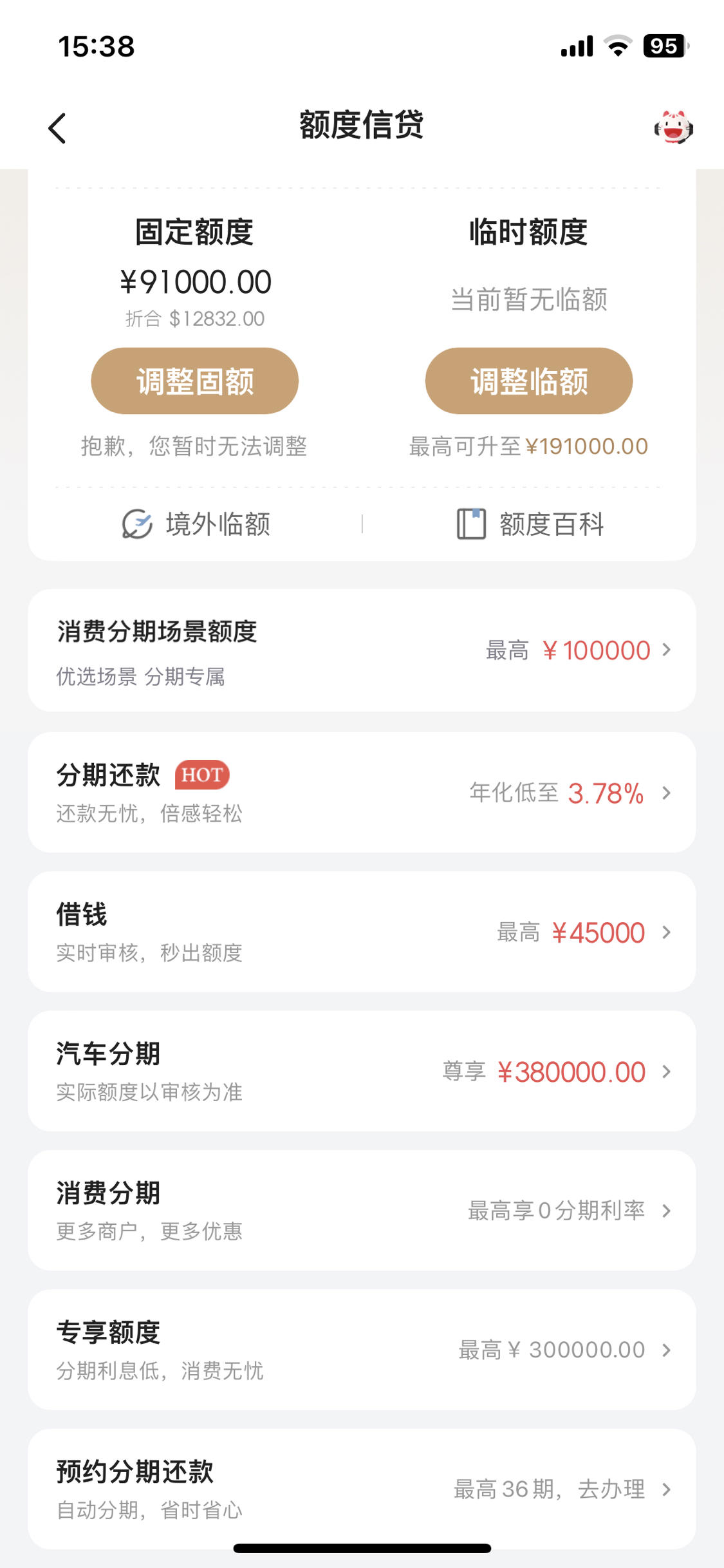Open 消费分期 with 0 分期利率
This screenshot has width=724, height=1568.
click(362, 1211)
